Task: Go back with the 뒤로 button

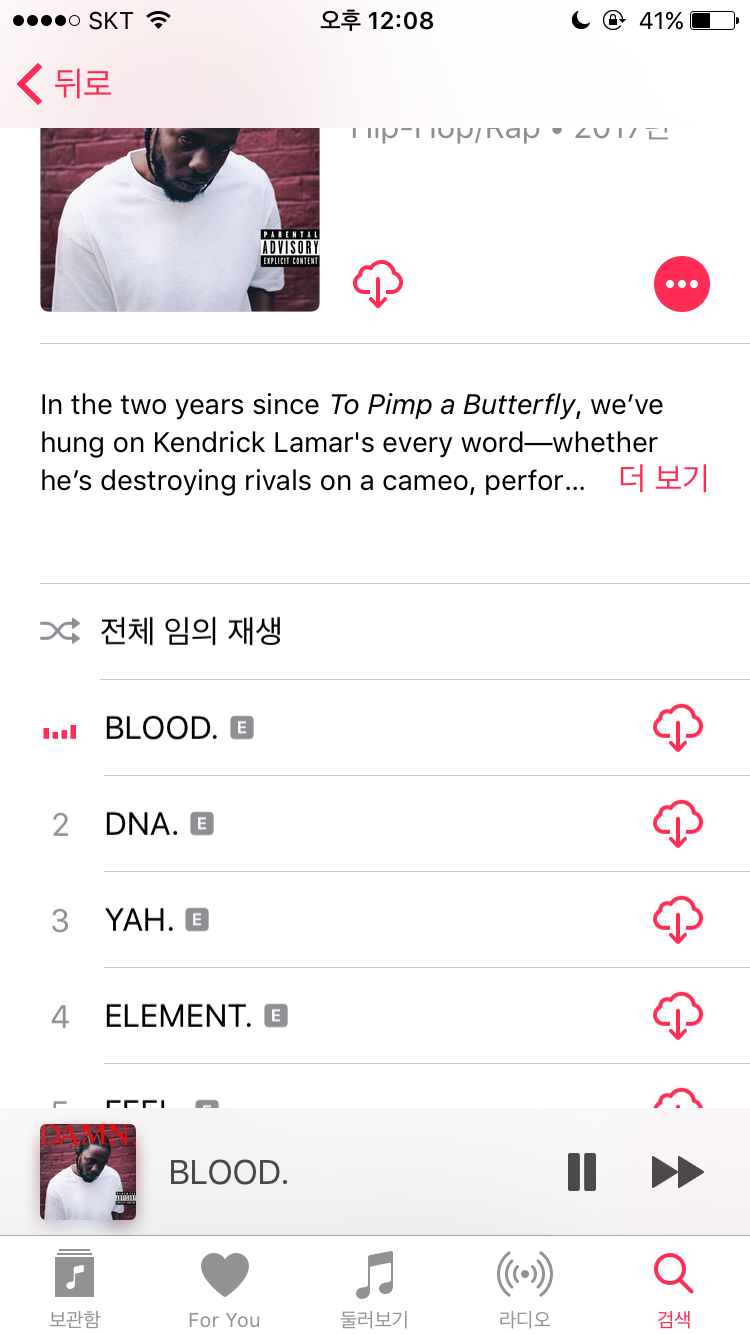Action: point(65,84)
